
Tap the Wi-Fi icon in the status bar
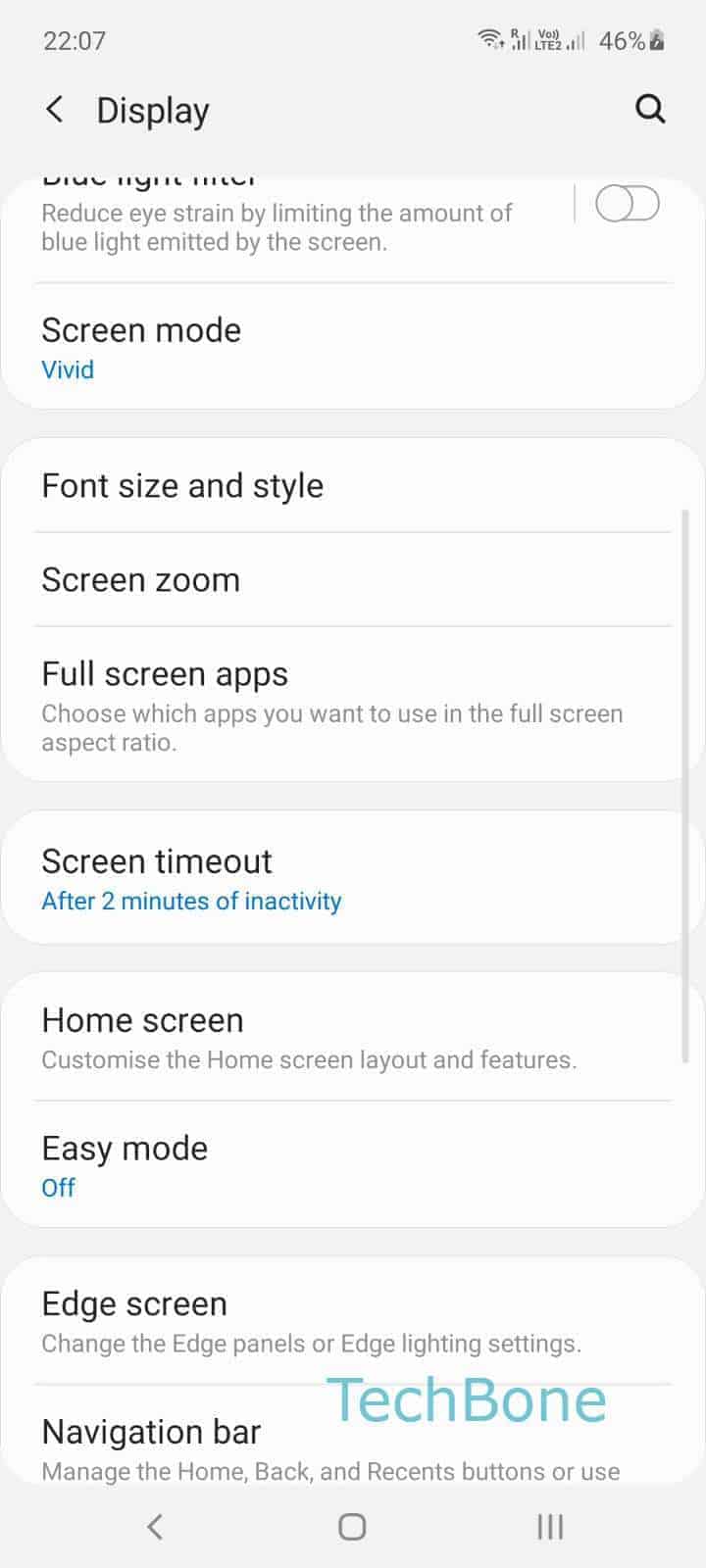click(x=489, y=40)
